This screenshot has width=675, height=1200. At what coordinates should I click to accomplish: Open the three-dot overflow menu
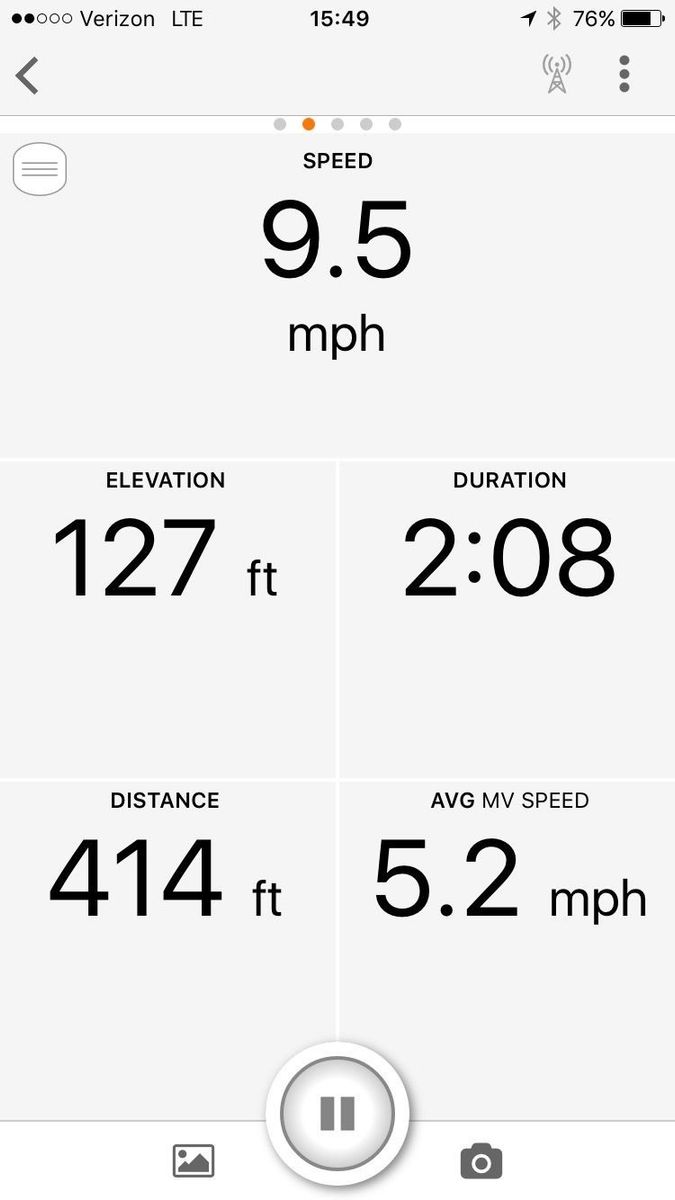pos(624,75)
